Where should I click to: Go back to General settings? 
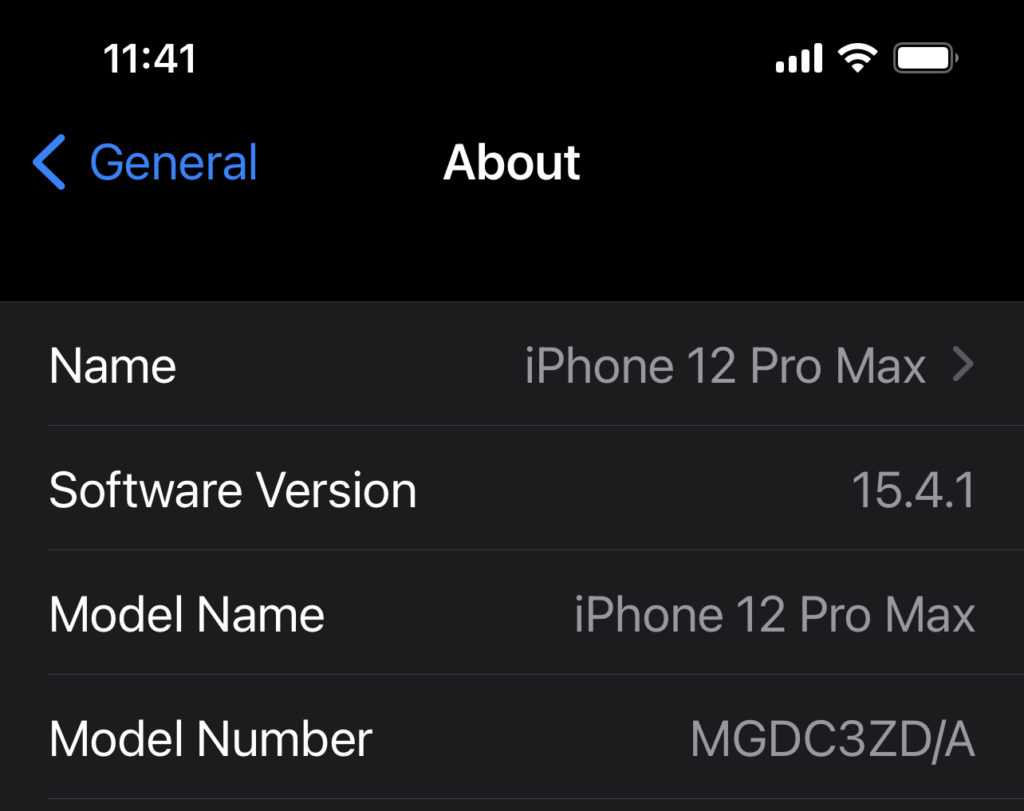point(146,163)
